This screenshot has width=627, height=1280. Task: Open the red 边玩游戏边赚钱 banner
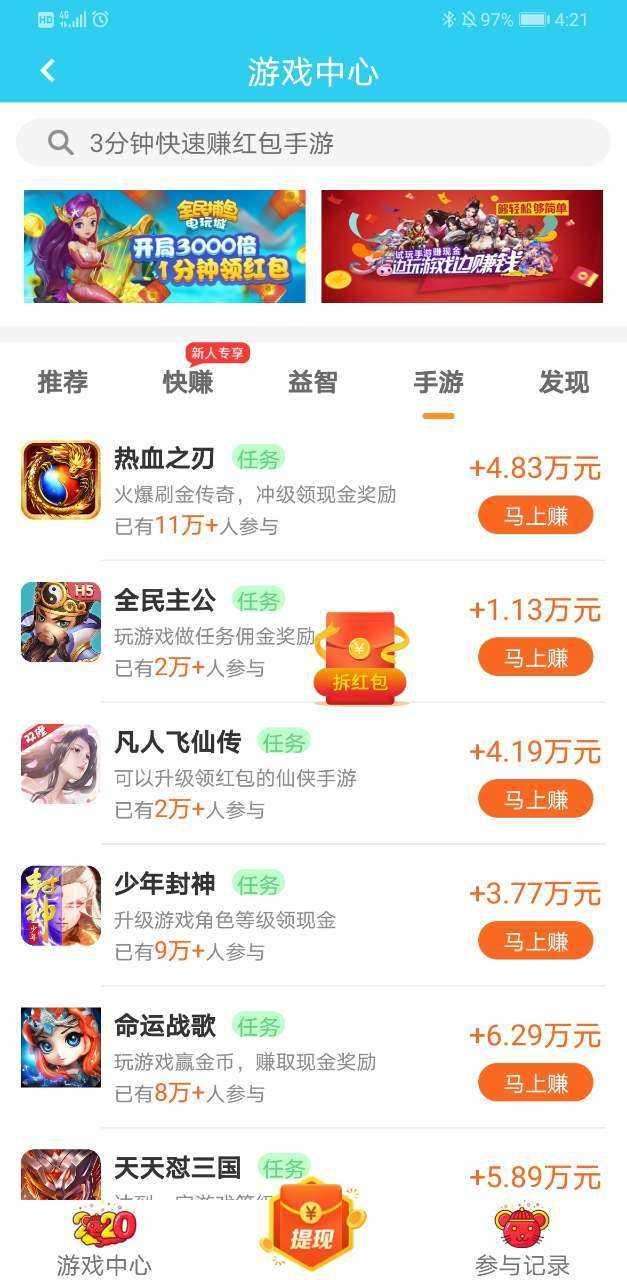point(461,246)
